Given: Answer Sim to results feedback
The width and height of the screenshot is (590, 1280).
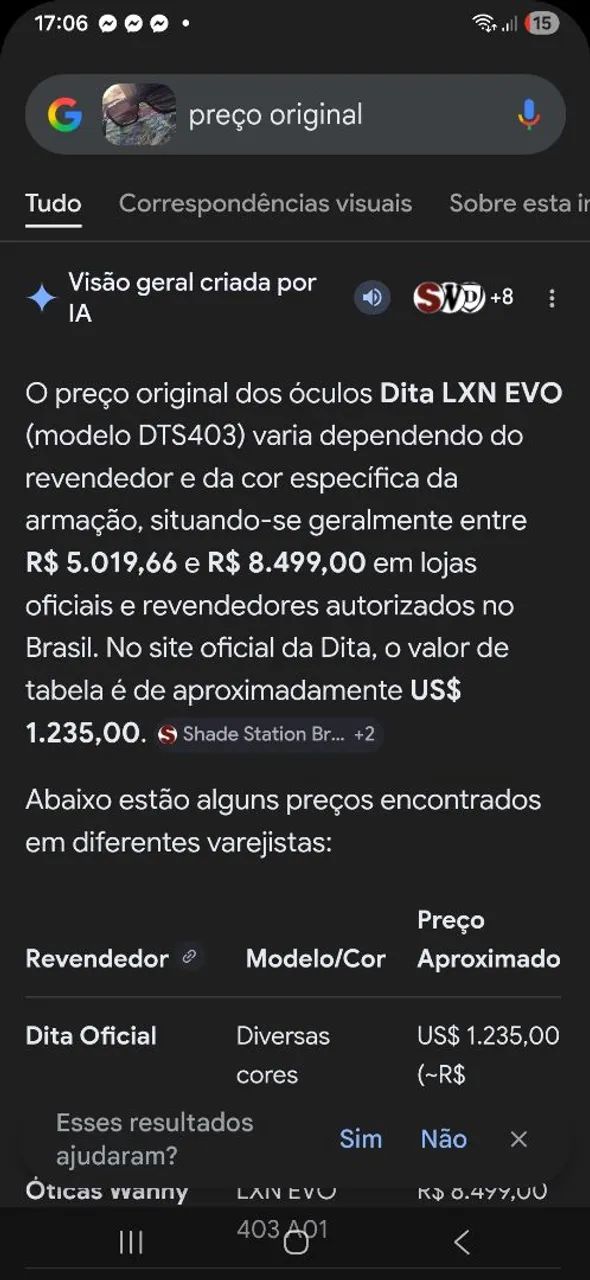Looking at the screenshot, I should point(361,1138).
